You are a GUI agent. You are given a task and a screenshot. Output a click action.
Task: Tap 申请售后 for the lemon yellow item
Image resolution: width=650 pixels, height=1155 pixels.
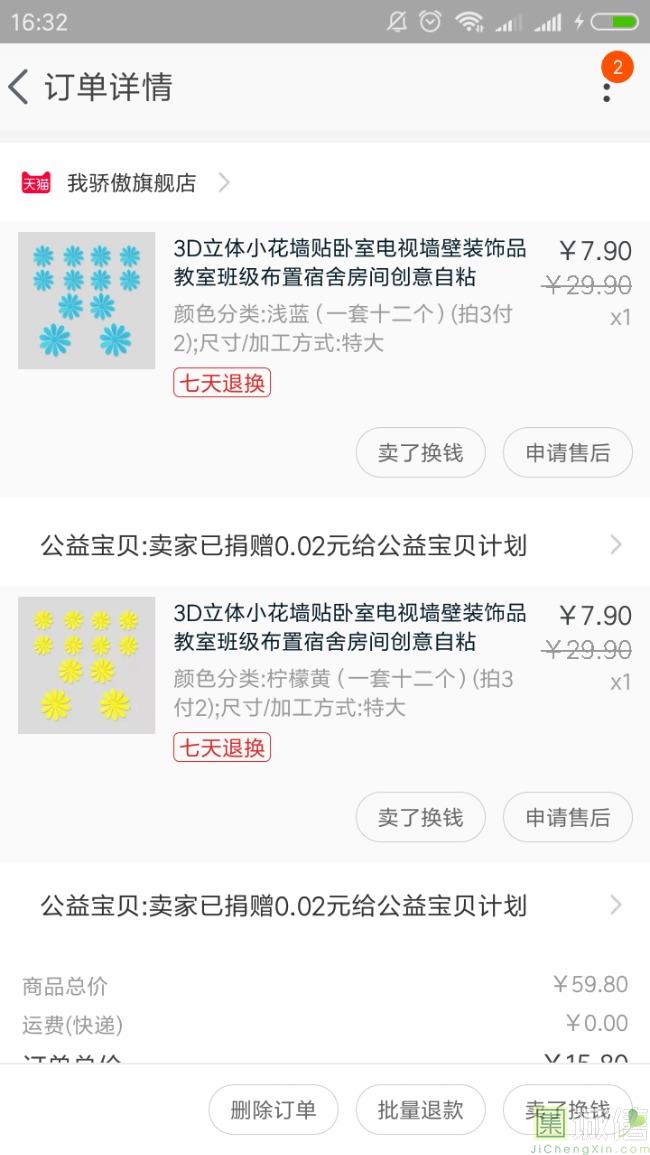coord(567,818)
